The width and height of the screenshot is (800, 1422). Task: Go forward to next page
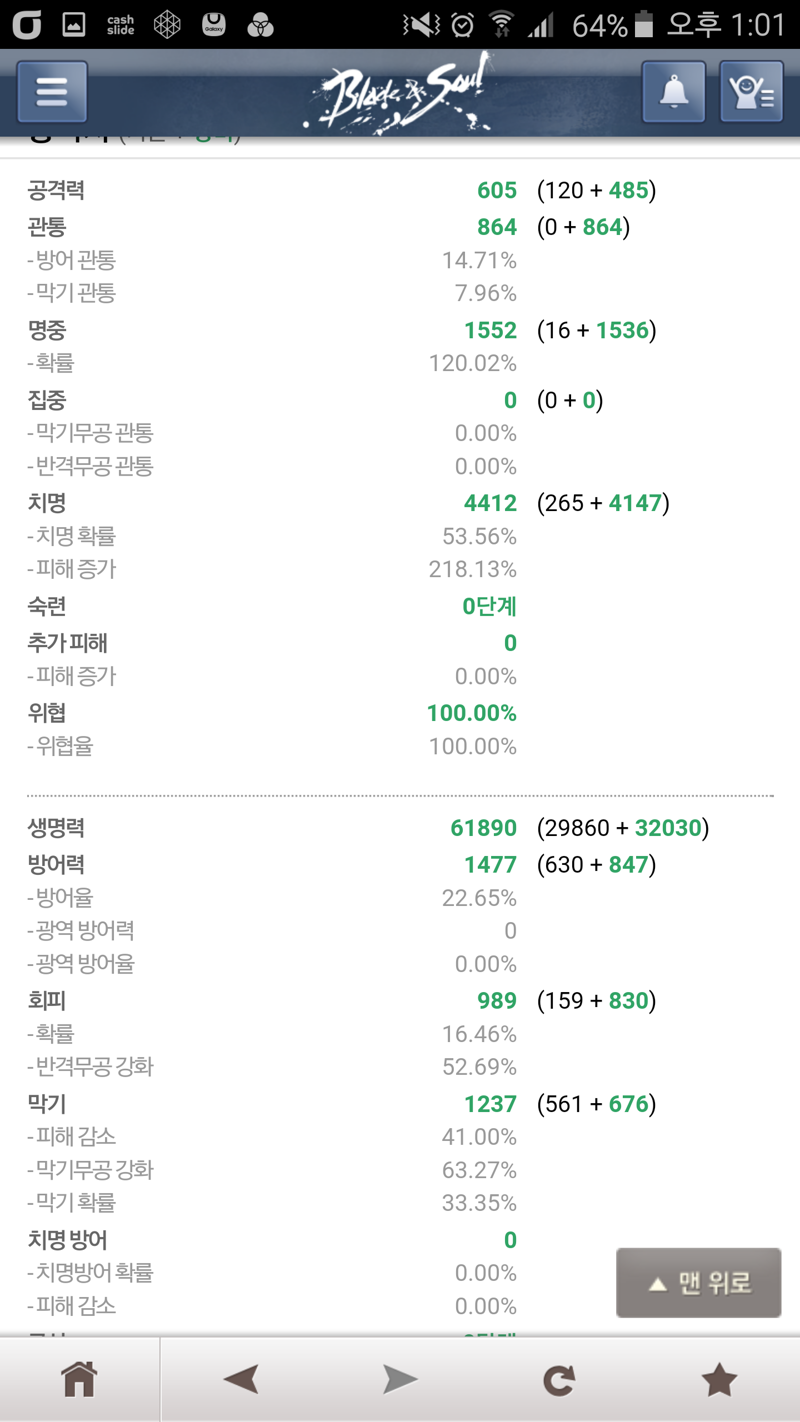coord(400,1380)
